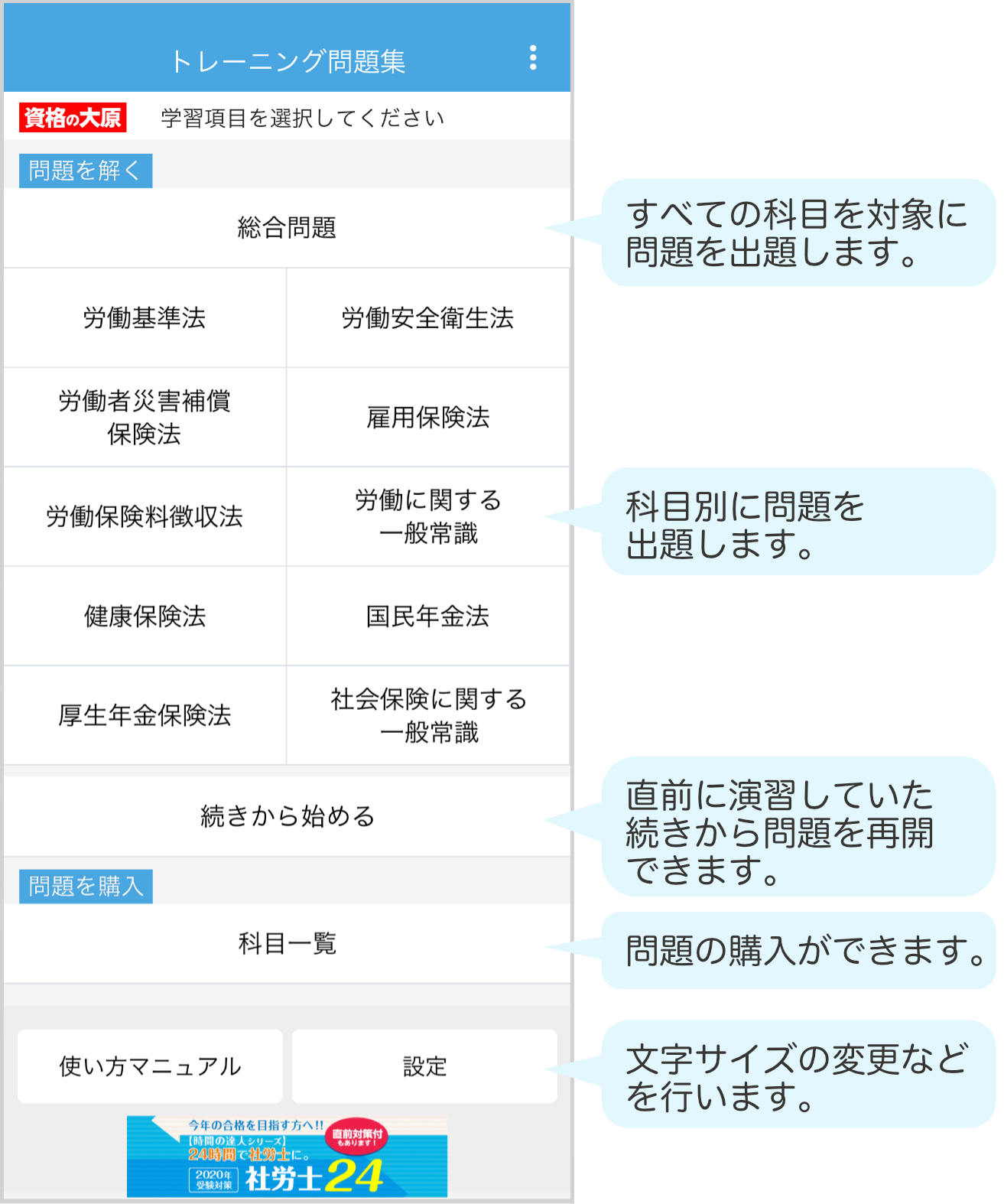Open 設定 settings
The width and height of the screenshot is (1004, 1204).
[424, 1066]
